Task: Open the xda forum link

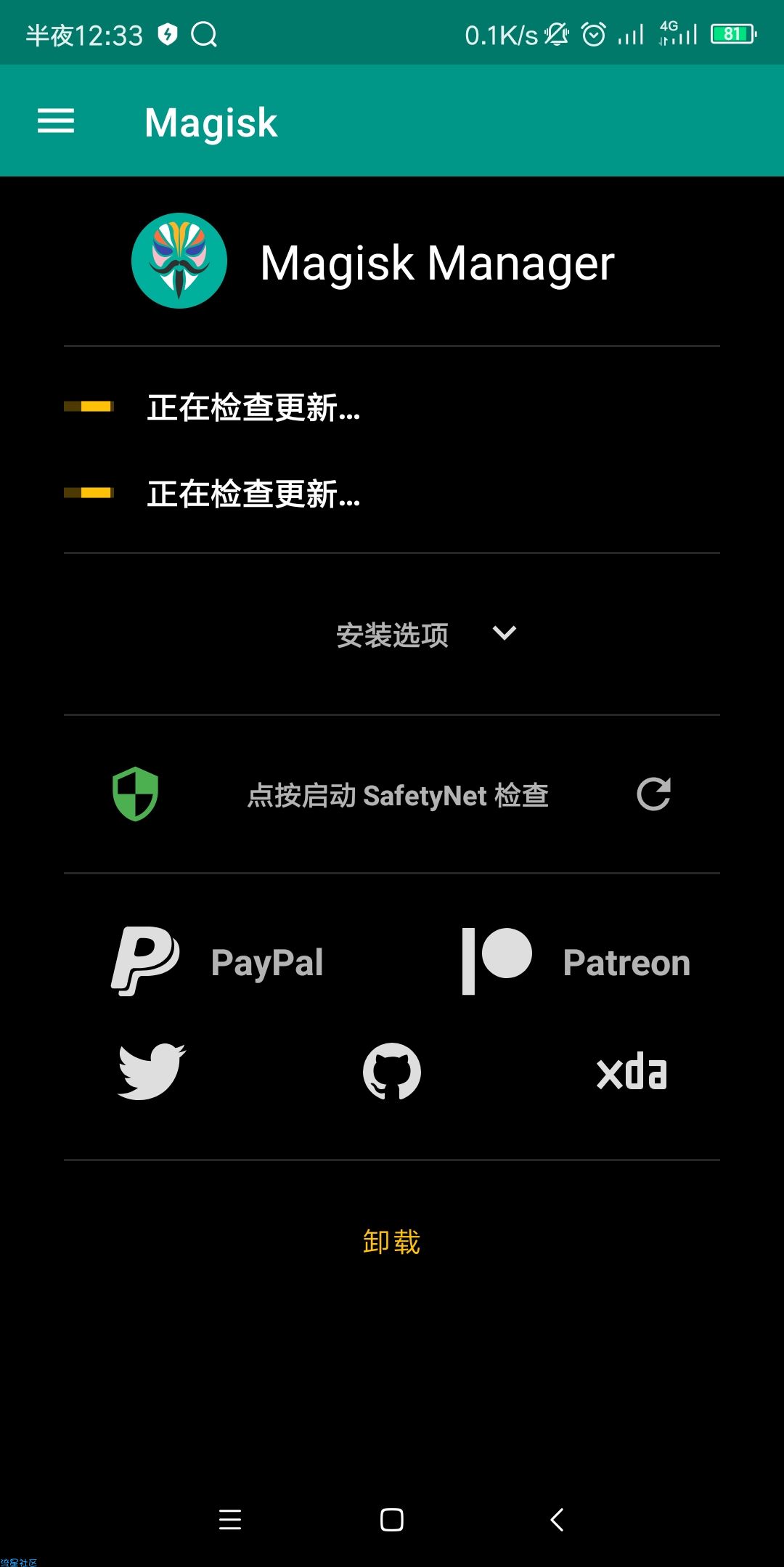Action: click(x=632, y=1072)
